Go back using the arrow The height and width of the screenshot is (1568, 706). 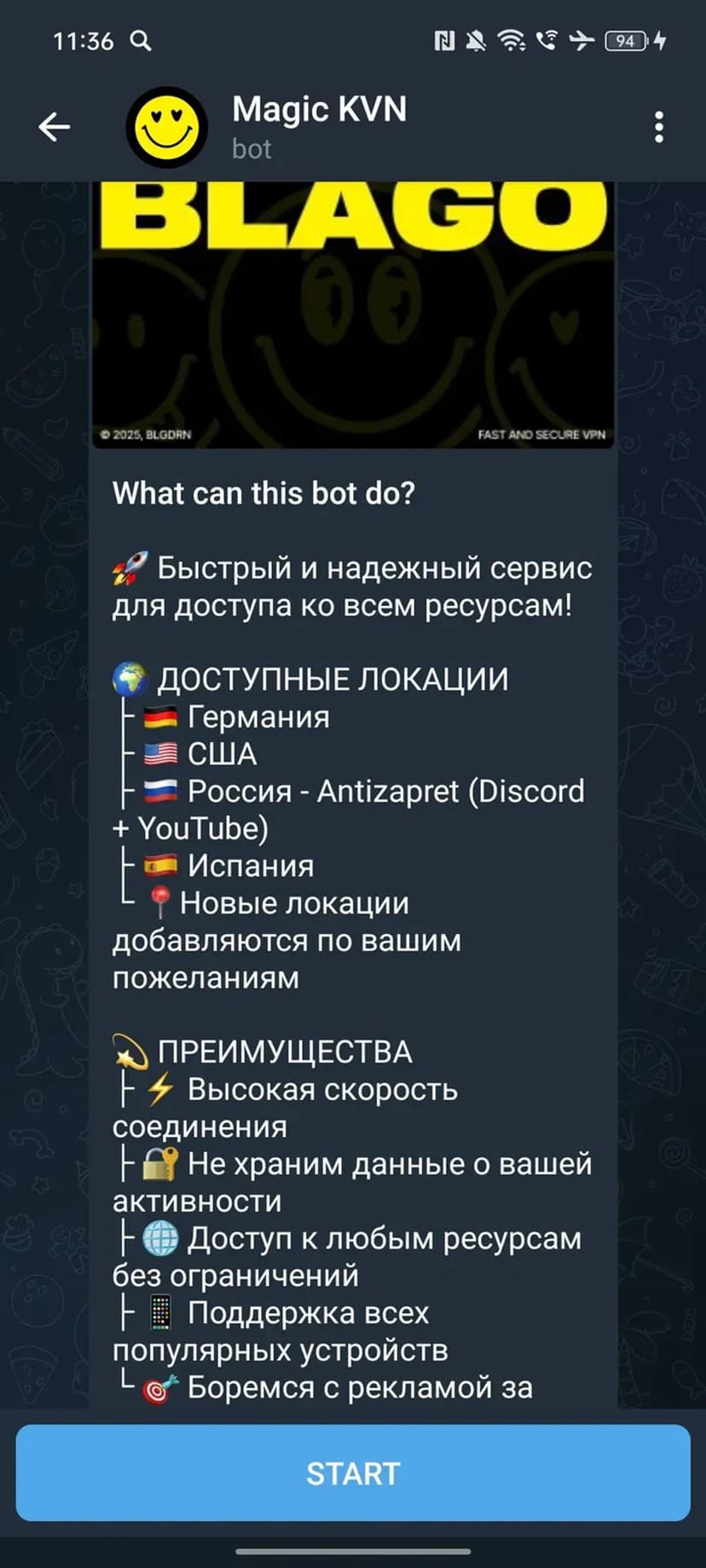[x=54, y=127]
